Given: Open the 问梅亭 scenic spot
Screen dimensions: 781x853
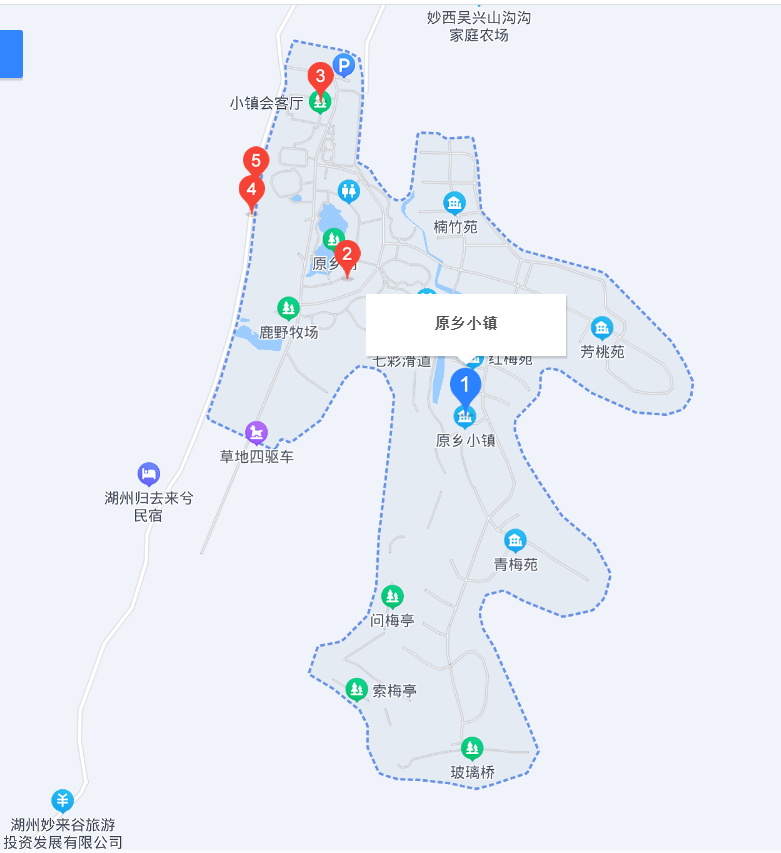Looking at the screenshot, I should pos(392,597).
